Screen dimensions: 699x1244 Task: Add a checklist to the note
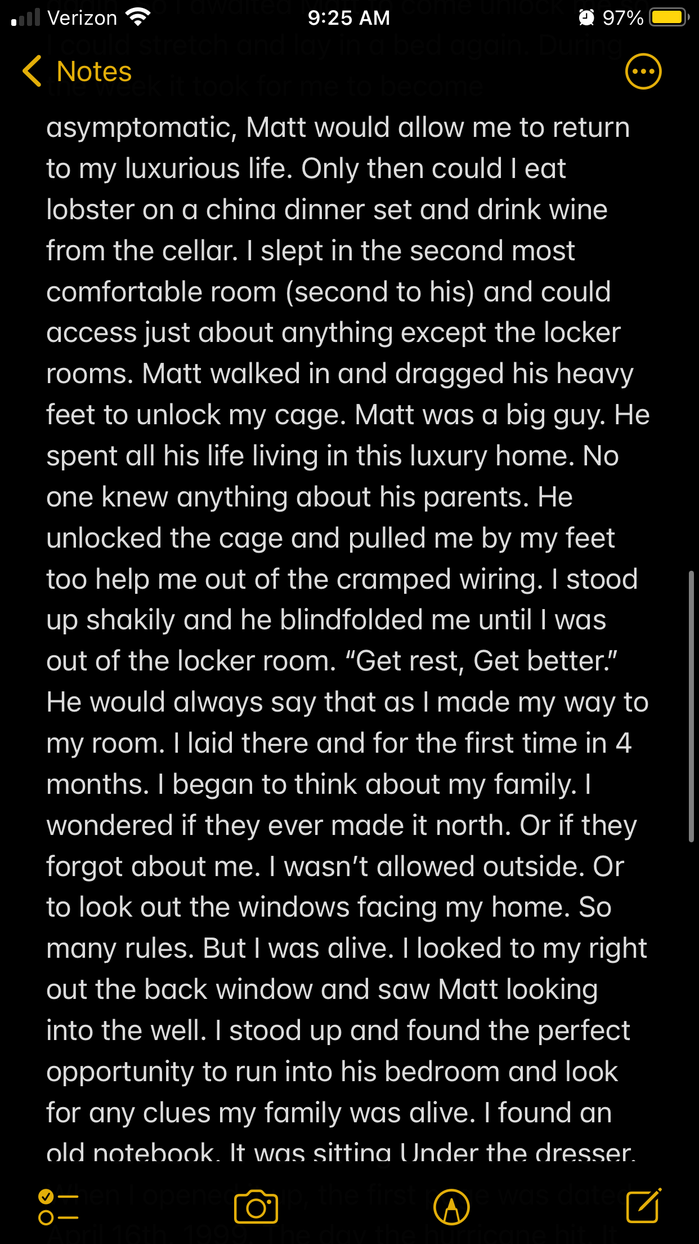pyautogui.click(x=58, y=1207)
